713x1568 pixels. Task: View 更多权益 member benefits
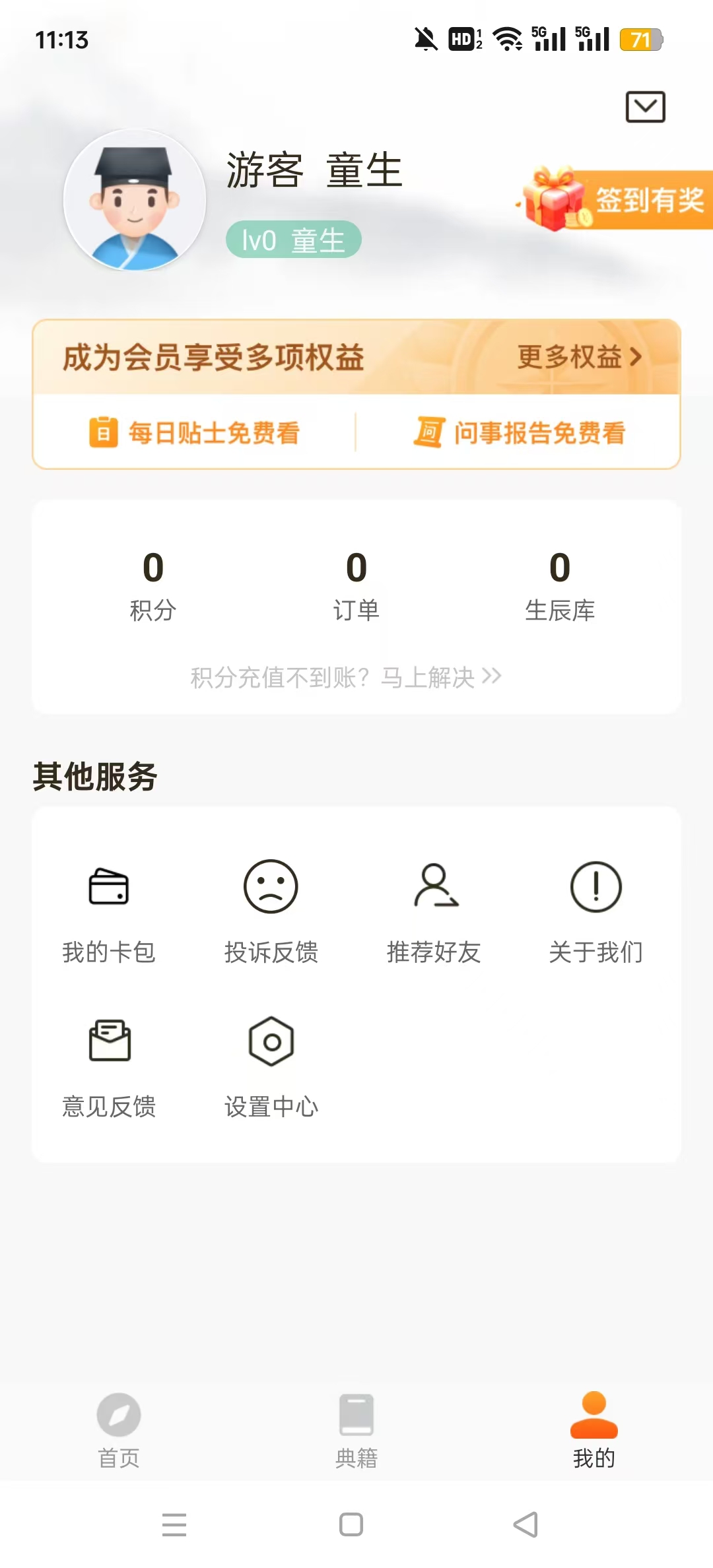(578, 357)
